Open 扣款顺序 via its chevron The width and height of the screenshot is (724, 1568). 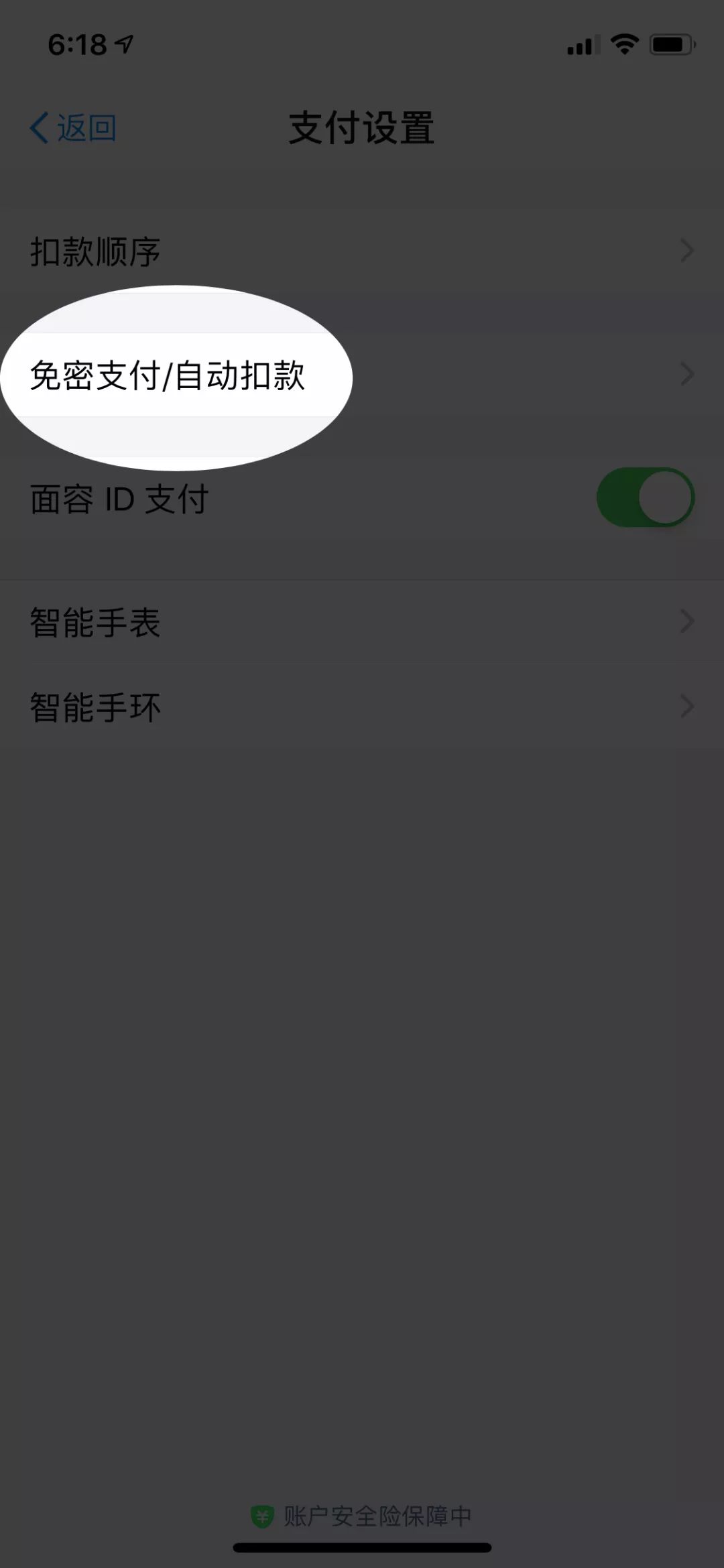point(687,251)
